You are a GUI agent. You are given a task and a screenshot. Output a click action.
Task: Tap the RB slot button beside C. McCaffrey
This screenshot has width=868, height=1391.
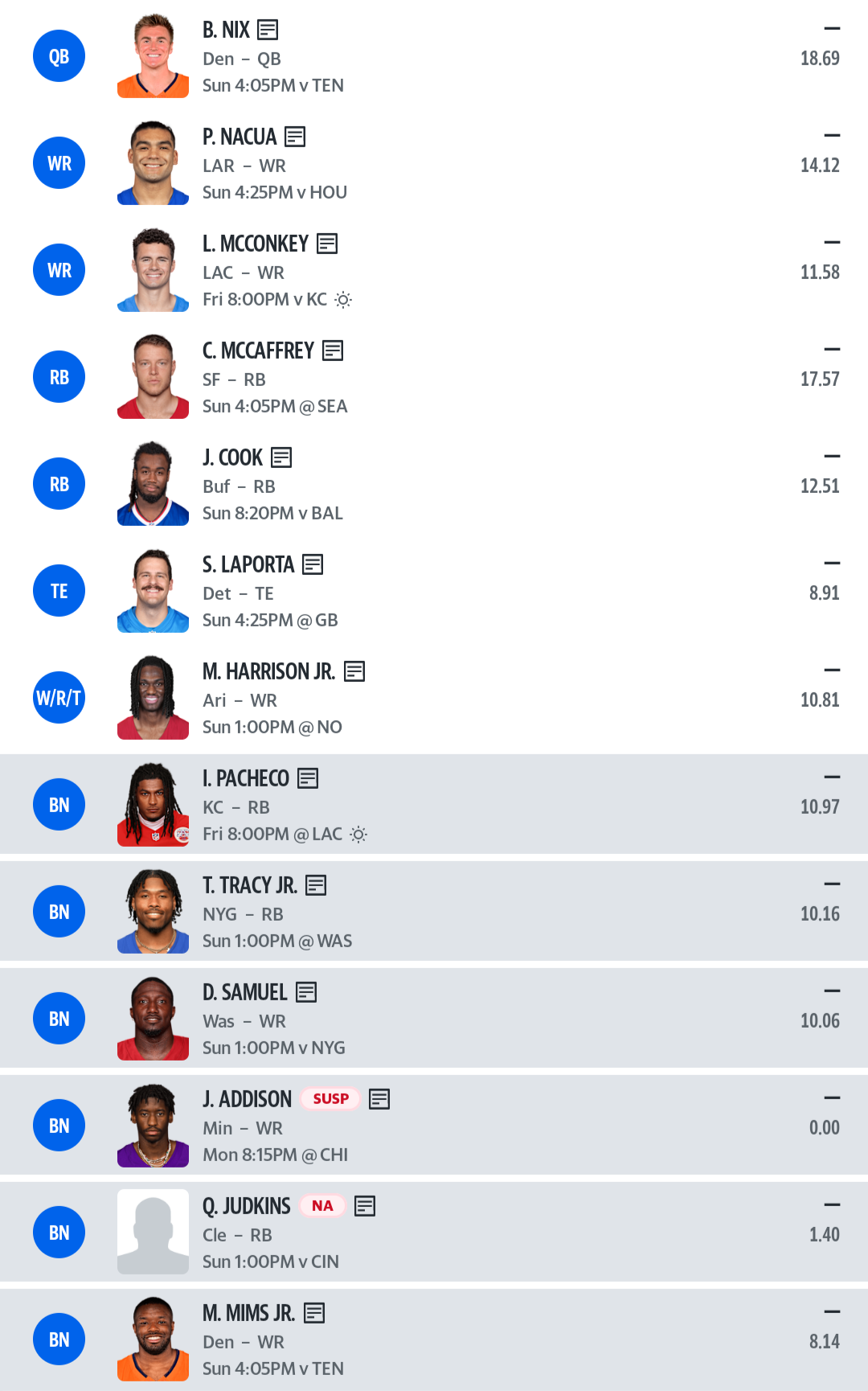pyautogui.click(x=59, y=377)
